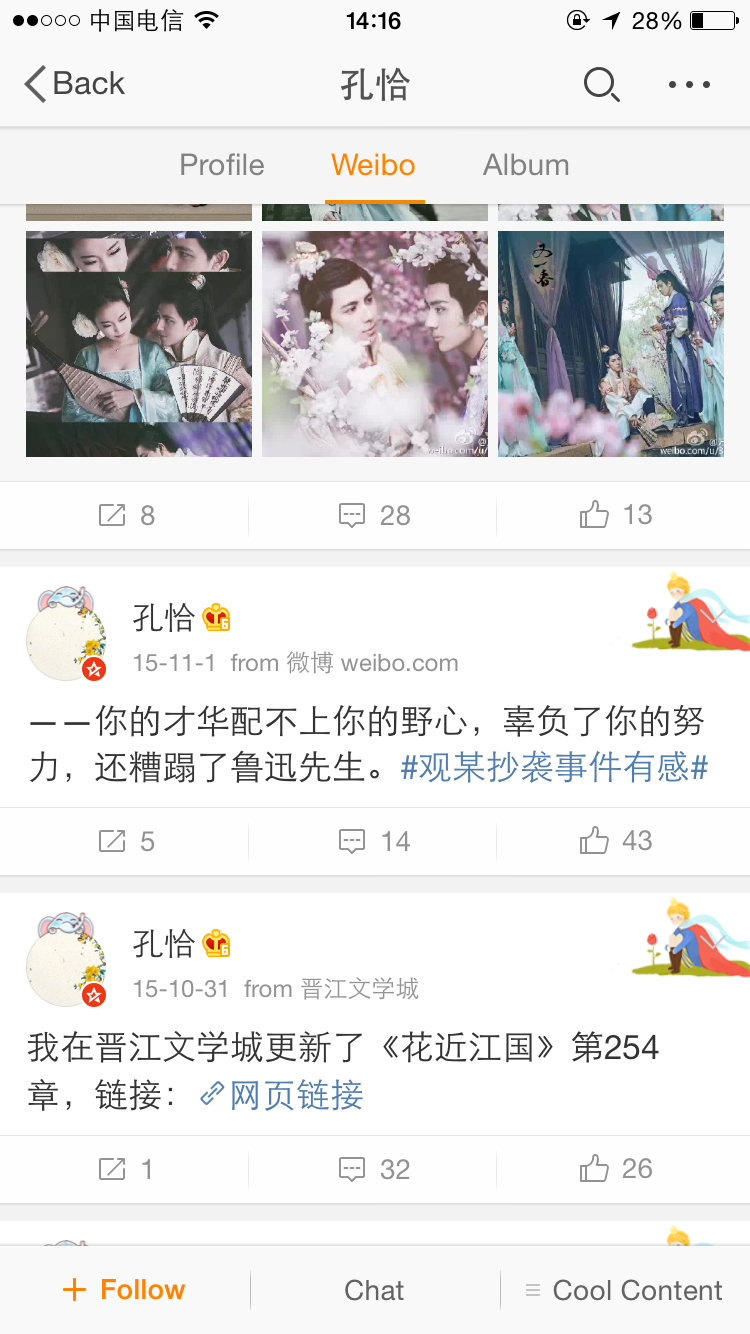
Task: View comments on the 15-10-31 post
Action: 374,1169
